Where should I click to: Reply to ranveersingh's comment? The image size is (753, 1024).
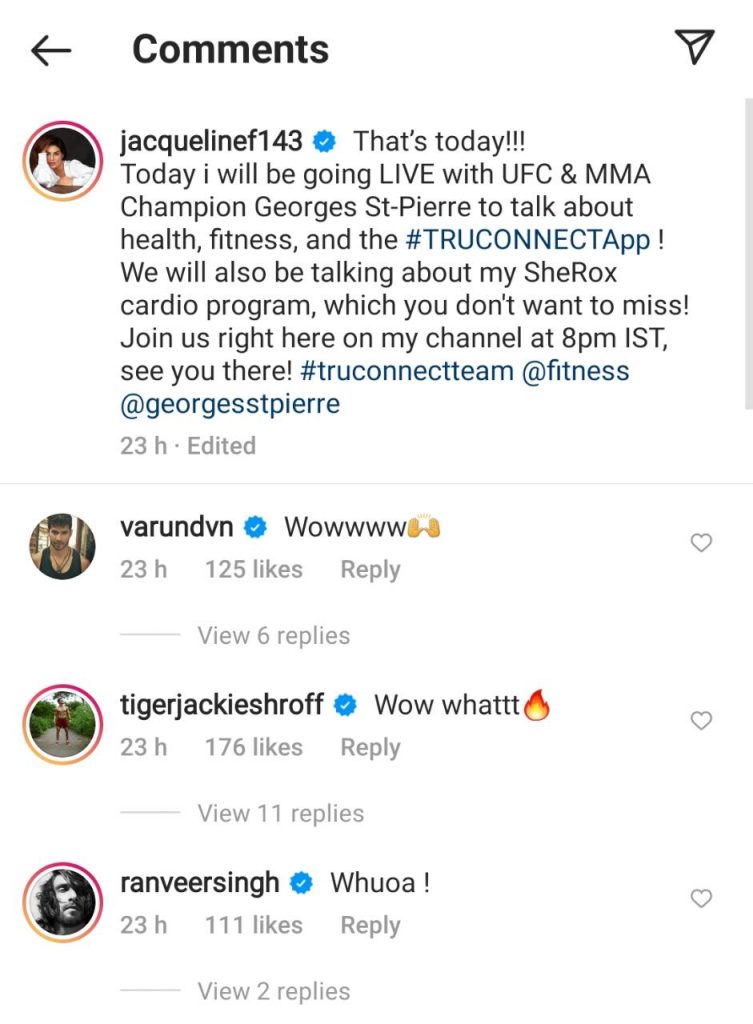pos(370,925)
